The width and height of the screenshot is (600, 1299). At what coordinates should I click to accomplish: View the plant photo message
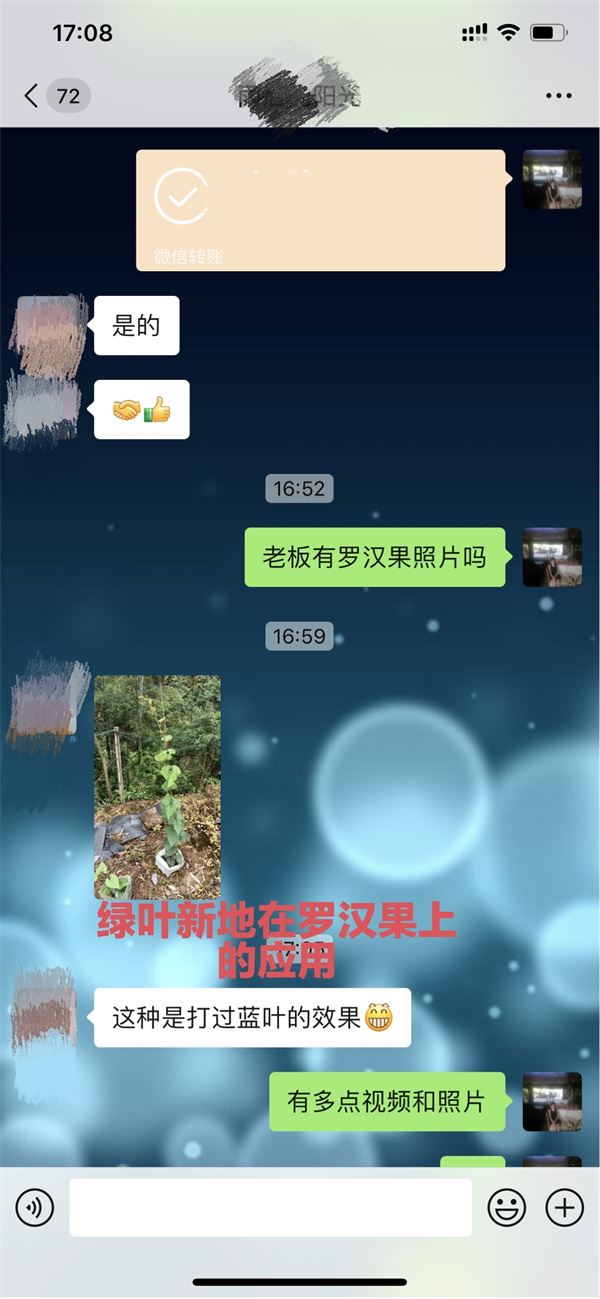click(x=157, y=786)
